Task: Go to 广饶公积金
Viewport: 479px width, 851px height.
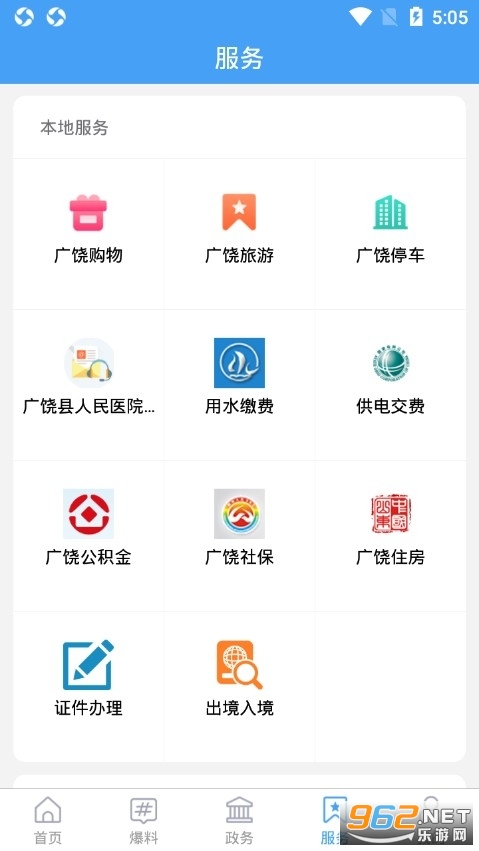Action: point(88,536)
